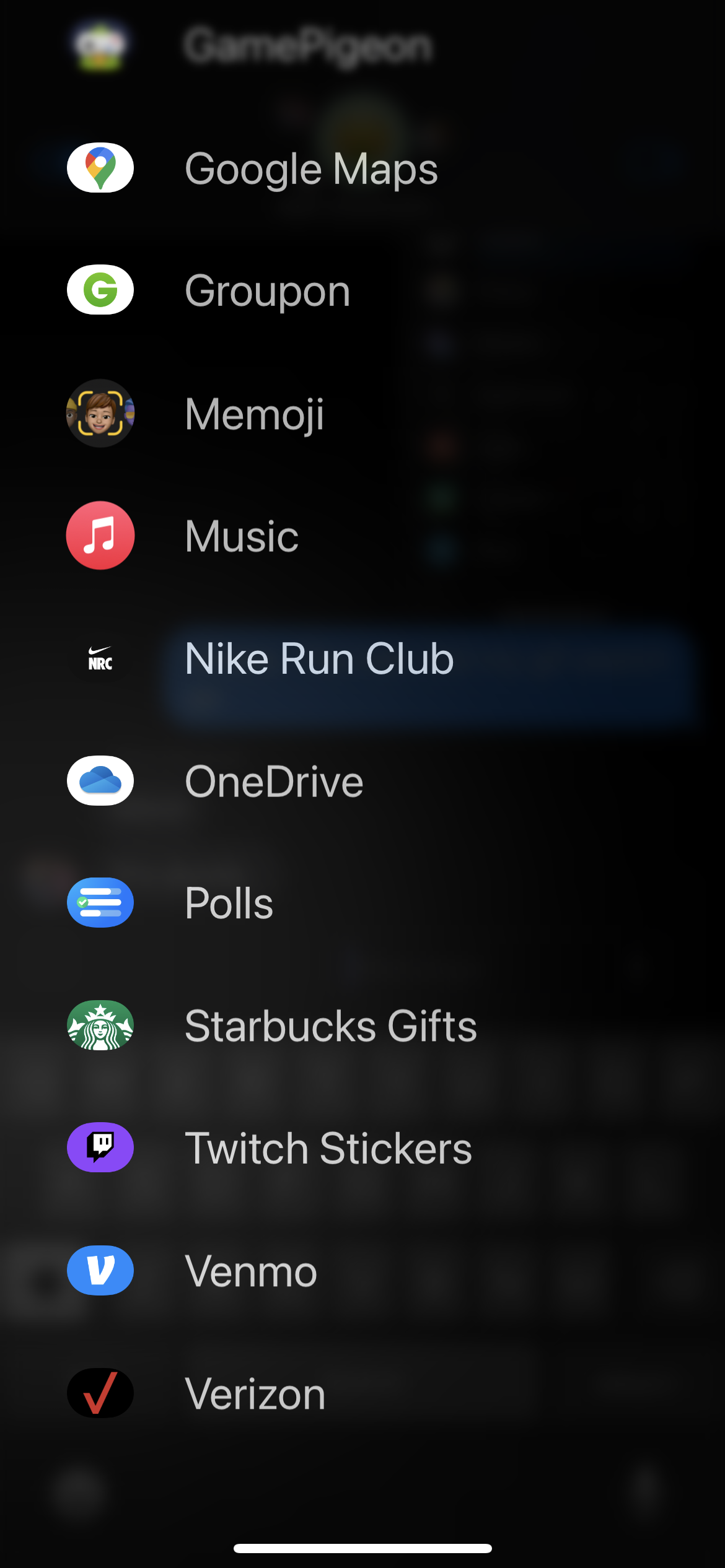Select the Groupon app
Image resolution: width=725 pixels, height=1568 pixels.
pos(266,290)
